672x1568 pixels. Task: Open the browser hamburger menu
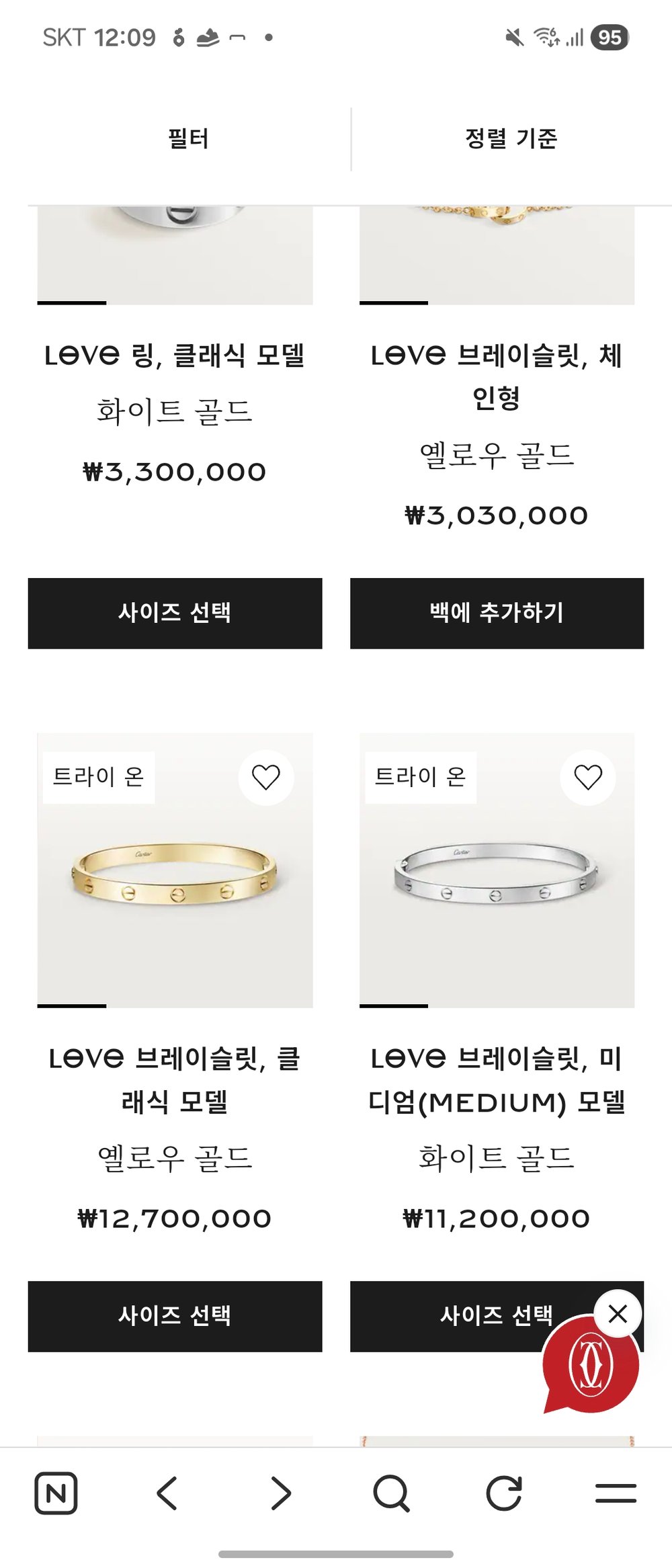(x=616, y=1493)
